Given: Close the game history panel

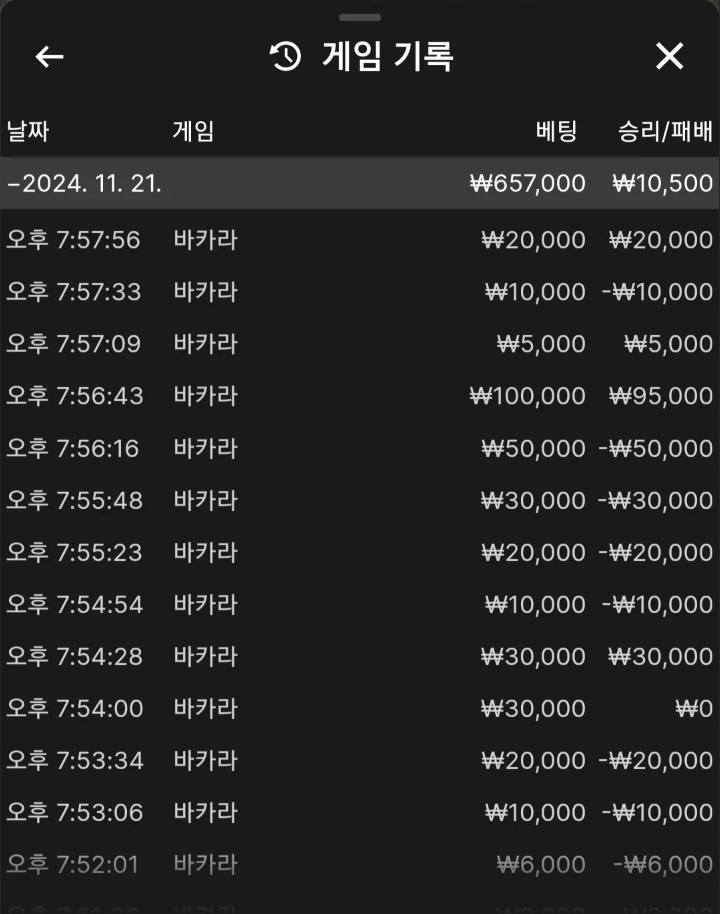Looking at the screenshot, I should pyautogui.click(x=669, y=57).
